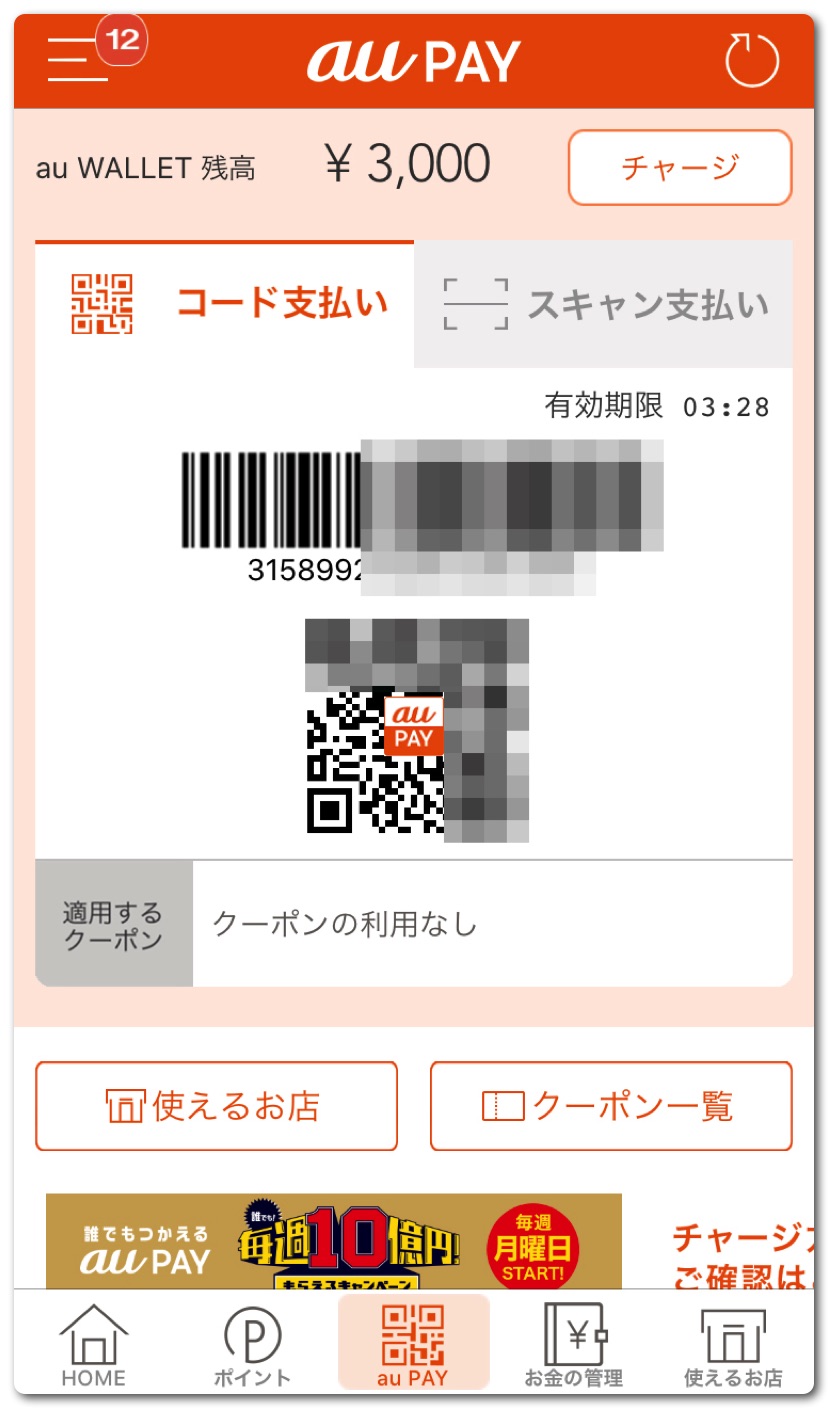828x1408 pixels.
Task: Select the コード支払い tab
Action: [x=225, y=304]
